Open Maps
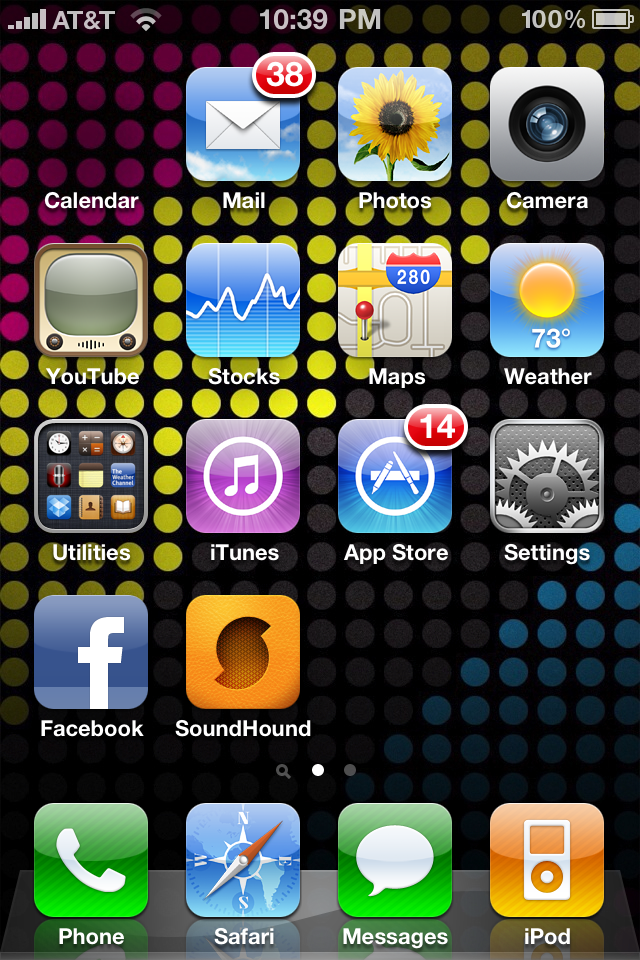 point(395,301)
